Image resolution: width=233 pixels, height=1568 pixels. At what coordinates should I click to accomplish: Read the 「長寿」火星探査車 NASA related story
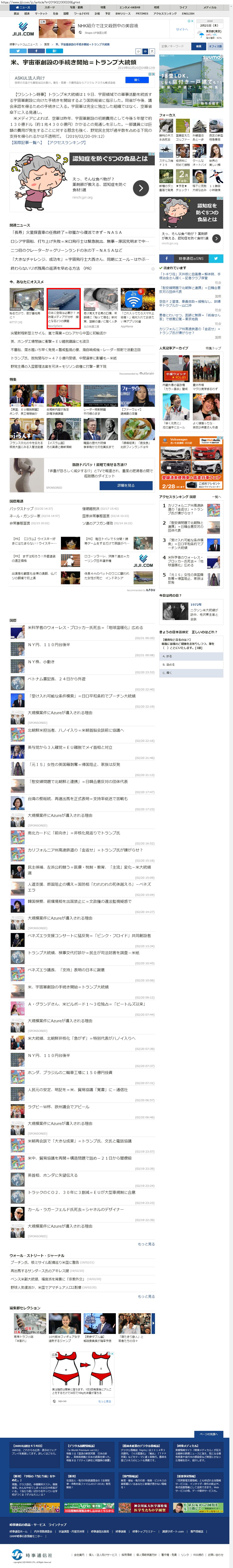(67, 232)
